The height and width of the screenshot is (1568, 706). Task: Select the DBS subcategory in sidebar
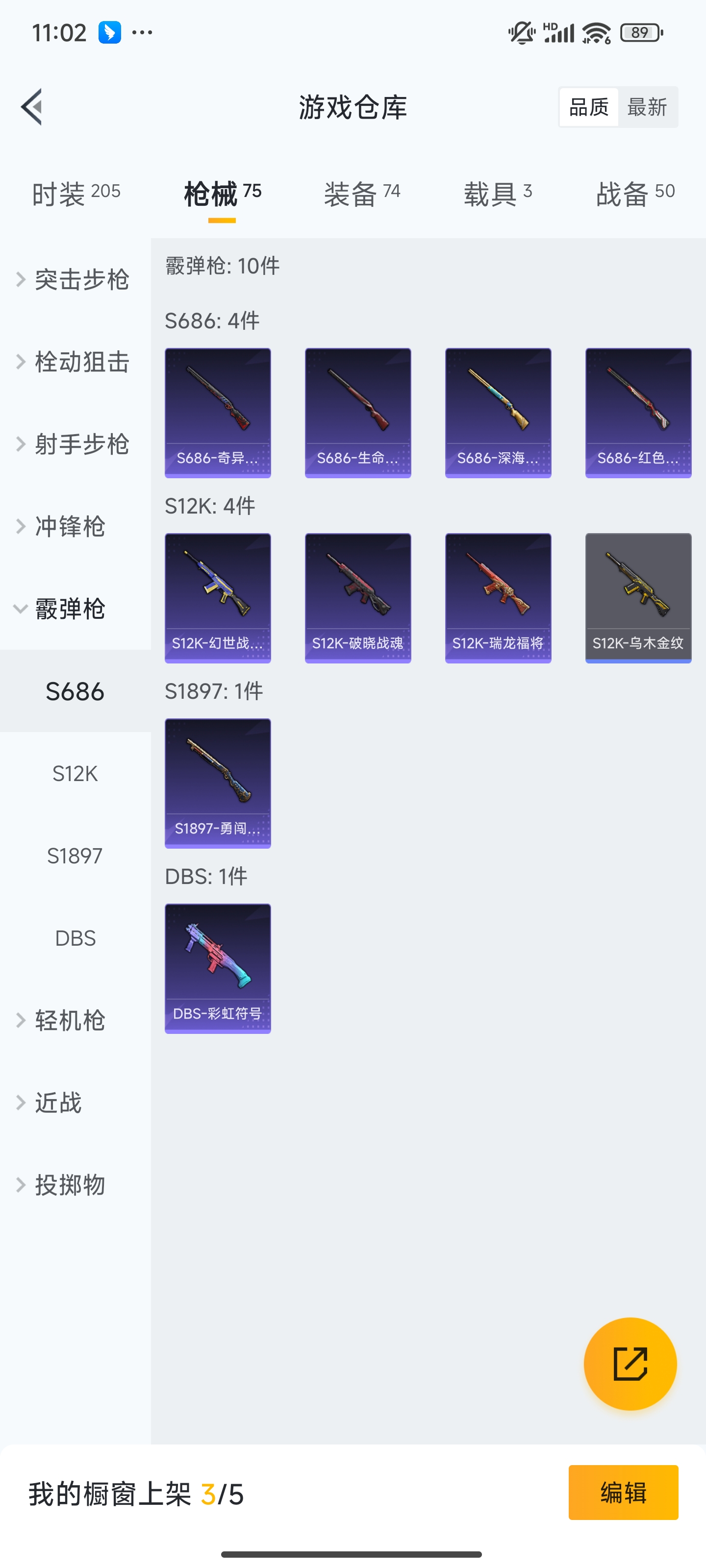point(75,938)
